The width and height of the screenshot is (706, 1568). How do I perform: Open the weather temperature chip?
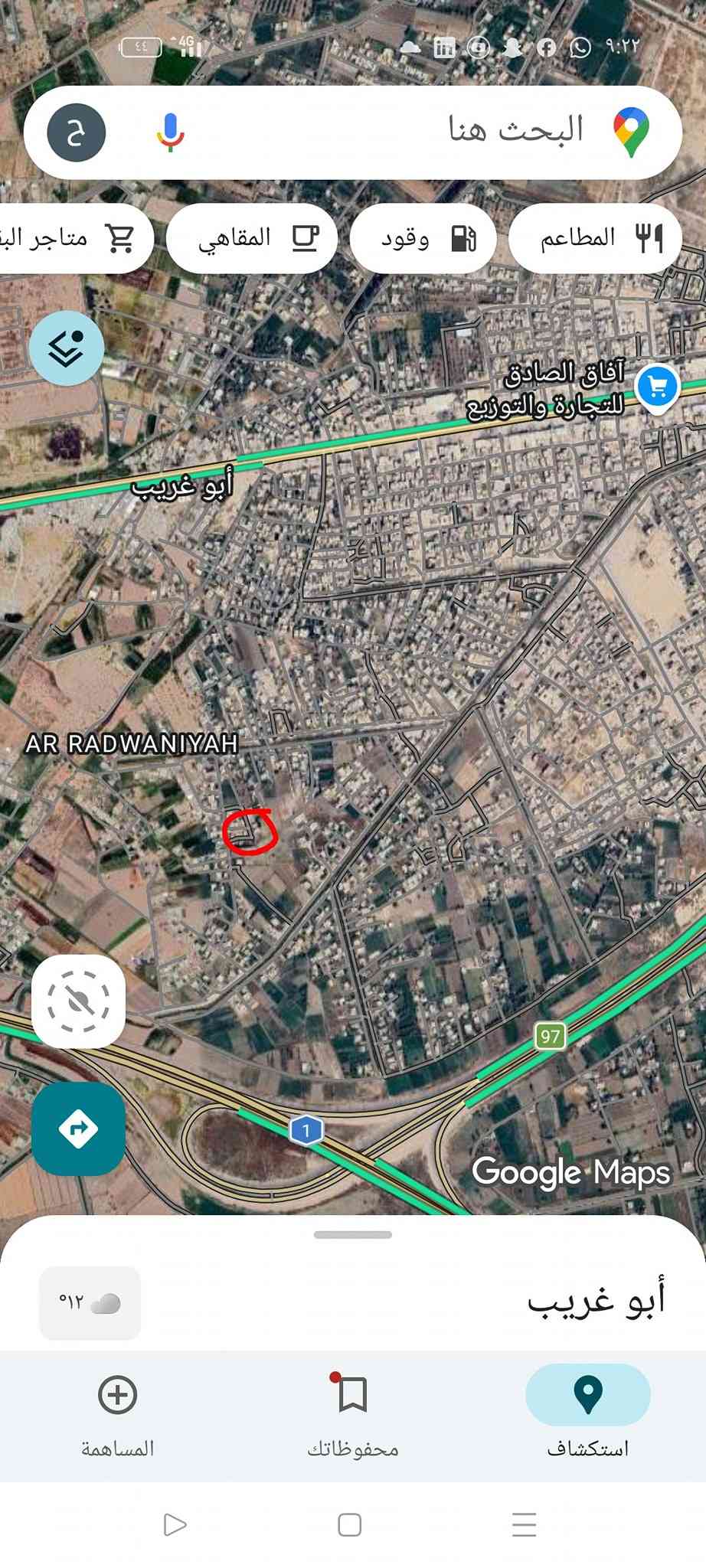(x=90, y=1303)
